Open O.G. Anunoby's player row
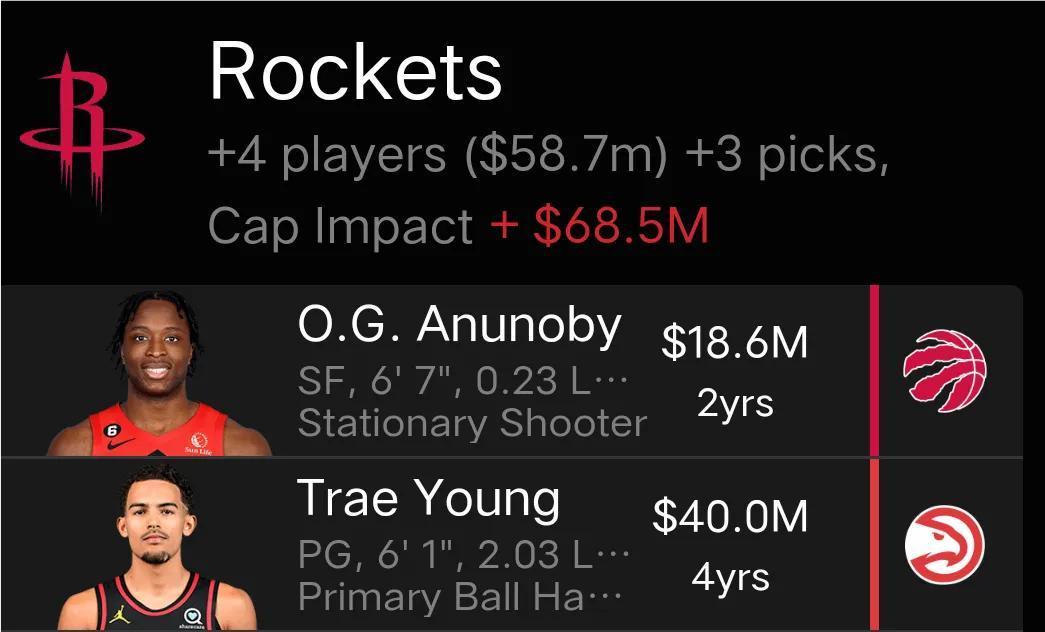The image size is (1045, 632). (460, 371)
